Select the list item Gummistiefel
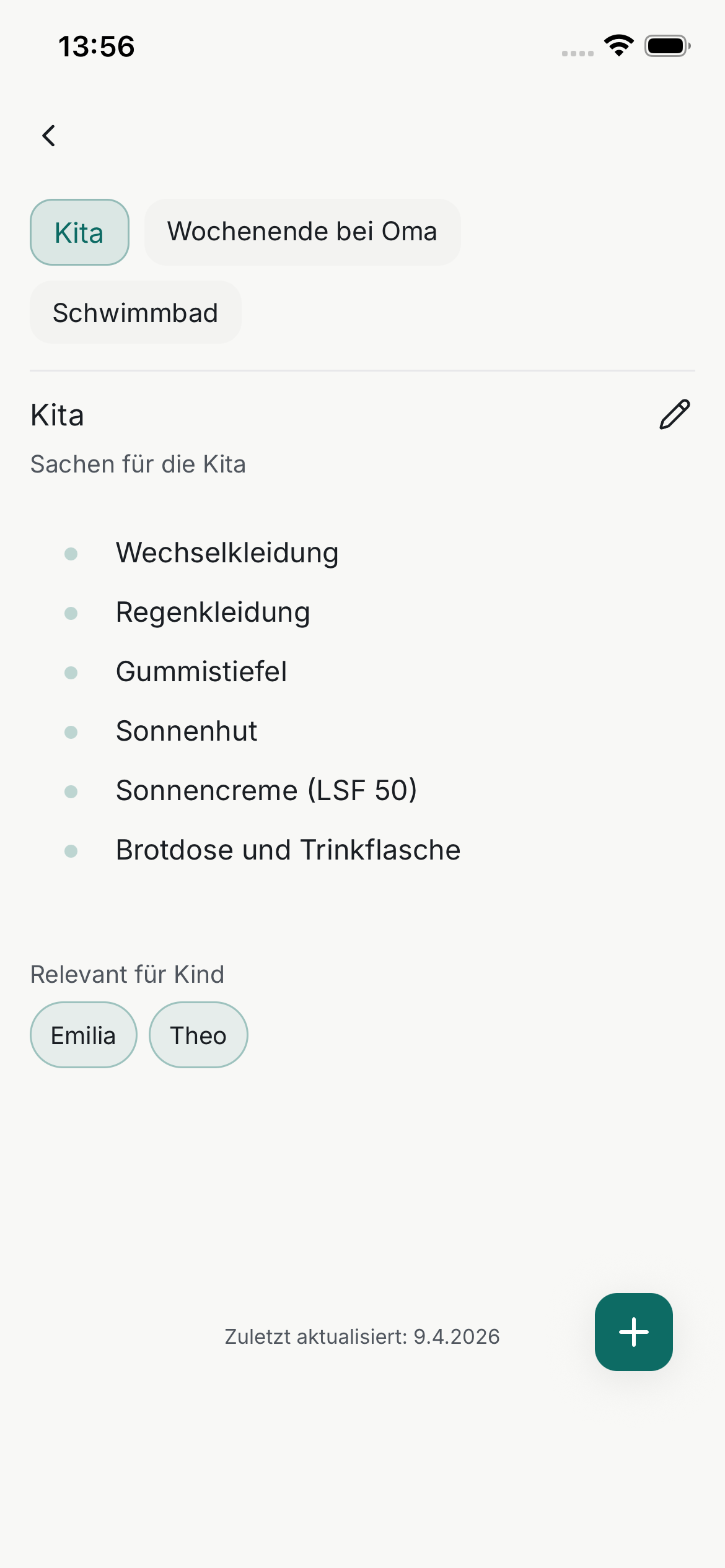This screenshot has width=725, height=1568. (x=201, y=671)
